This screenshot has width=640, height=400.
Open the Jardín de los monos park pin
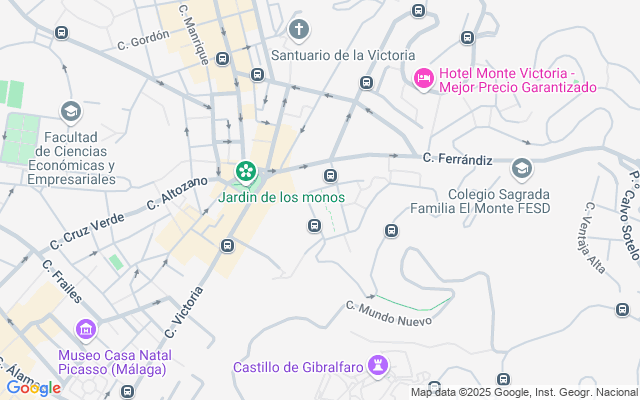pyautogui.click(x=245, y=173)
